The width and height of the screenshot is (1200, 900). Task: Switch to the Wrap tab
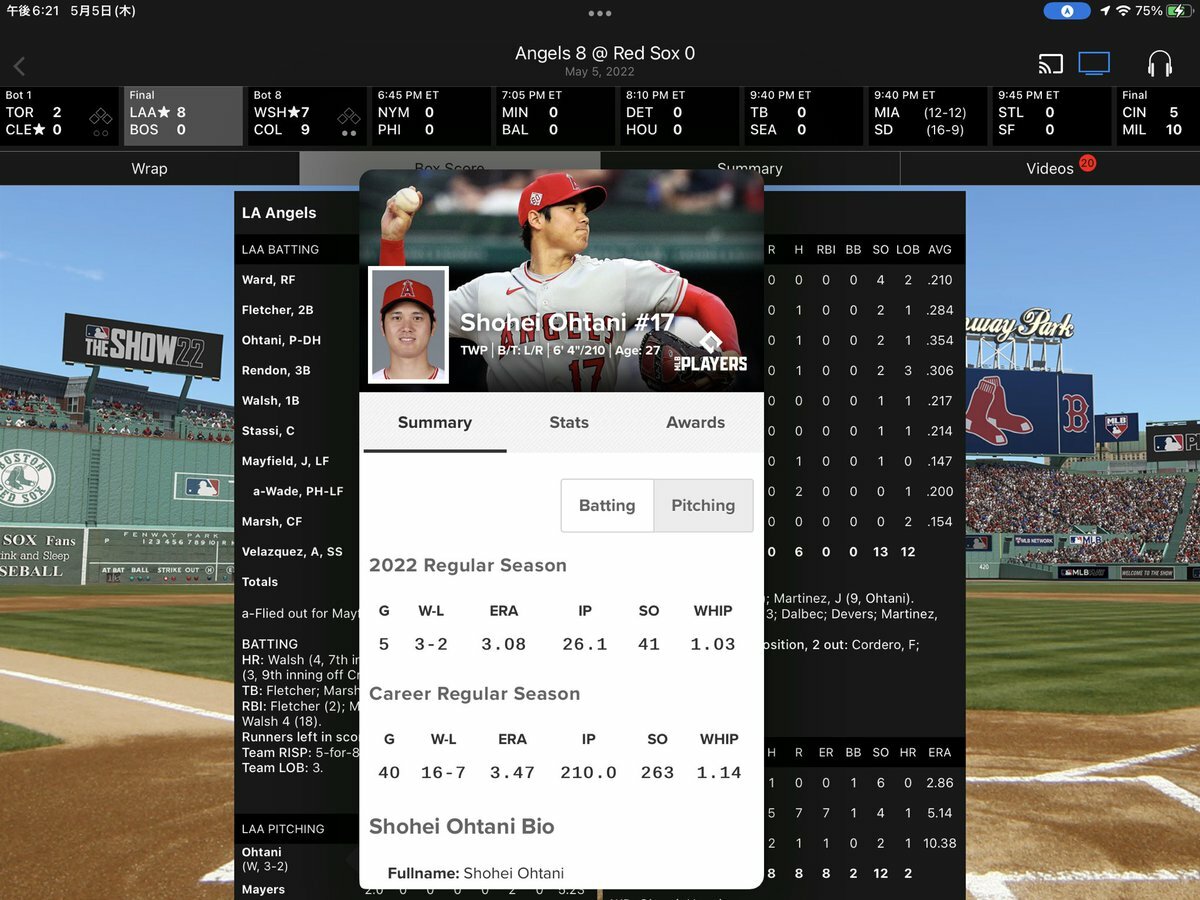tap(149, 168)
